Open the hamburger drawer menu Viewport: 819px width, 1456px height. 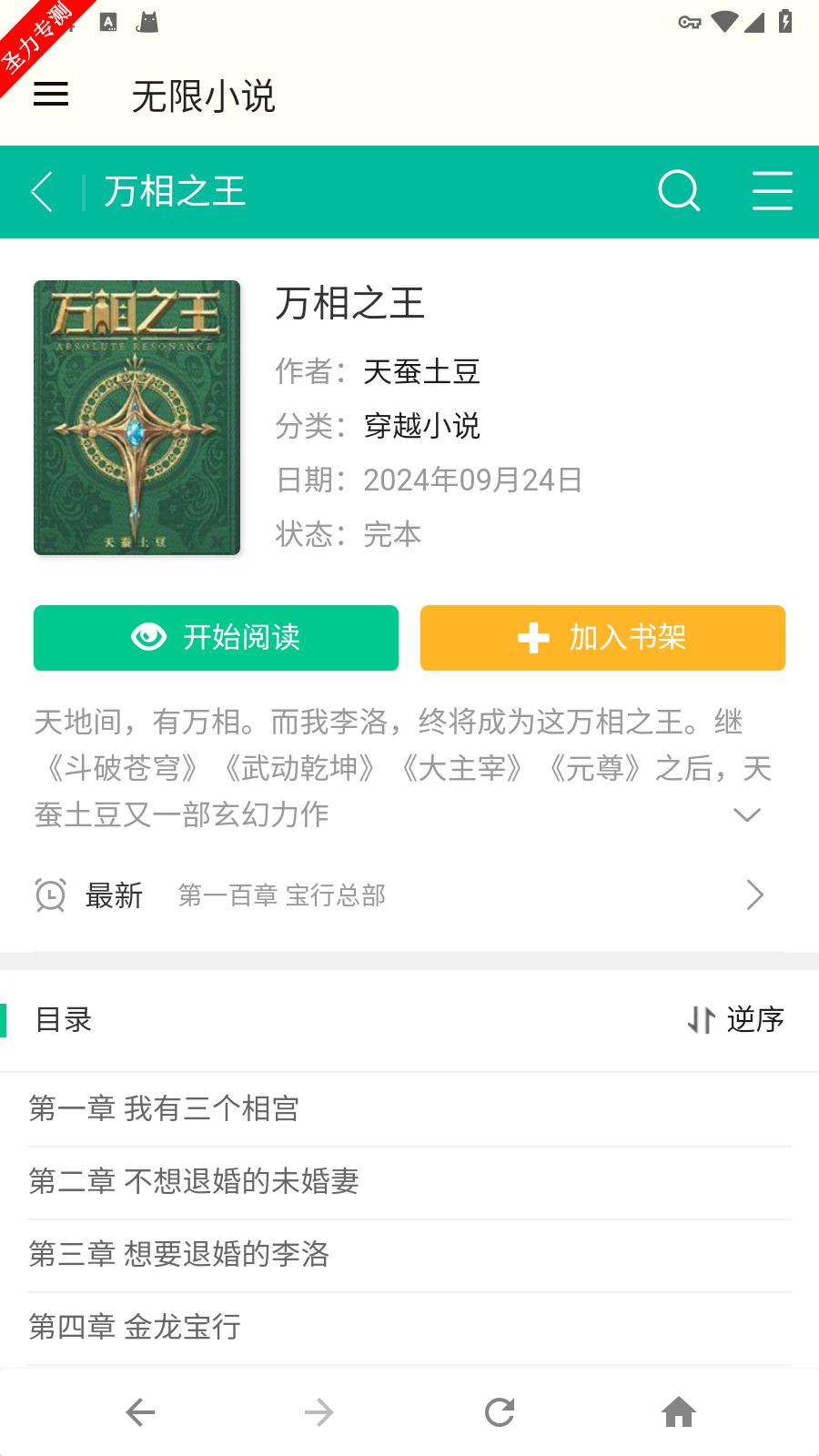pos(51,95)
